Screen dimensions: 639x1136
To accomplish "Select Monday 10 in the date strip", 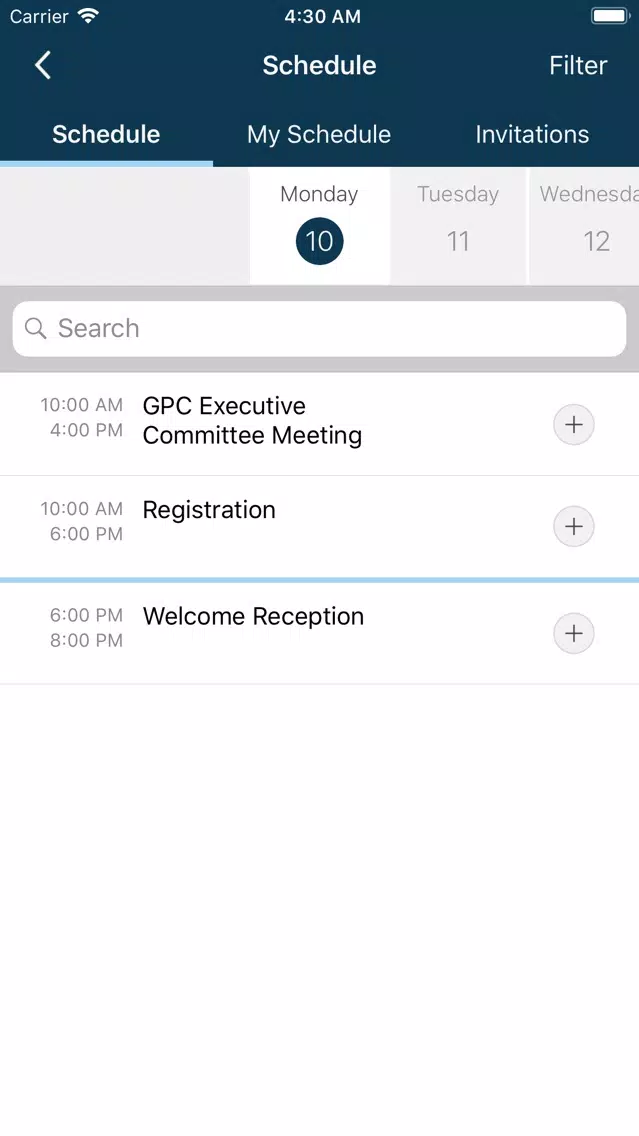I will (x=320, y=225).
